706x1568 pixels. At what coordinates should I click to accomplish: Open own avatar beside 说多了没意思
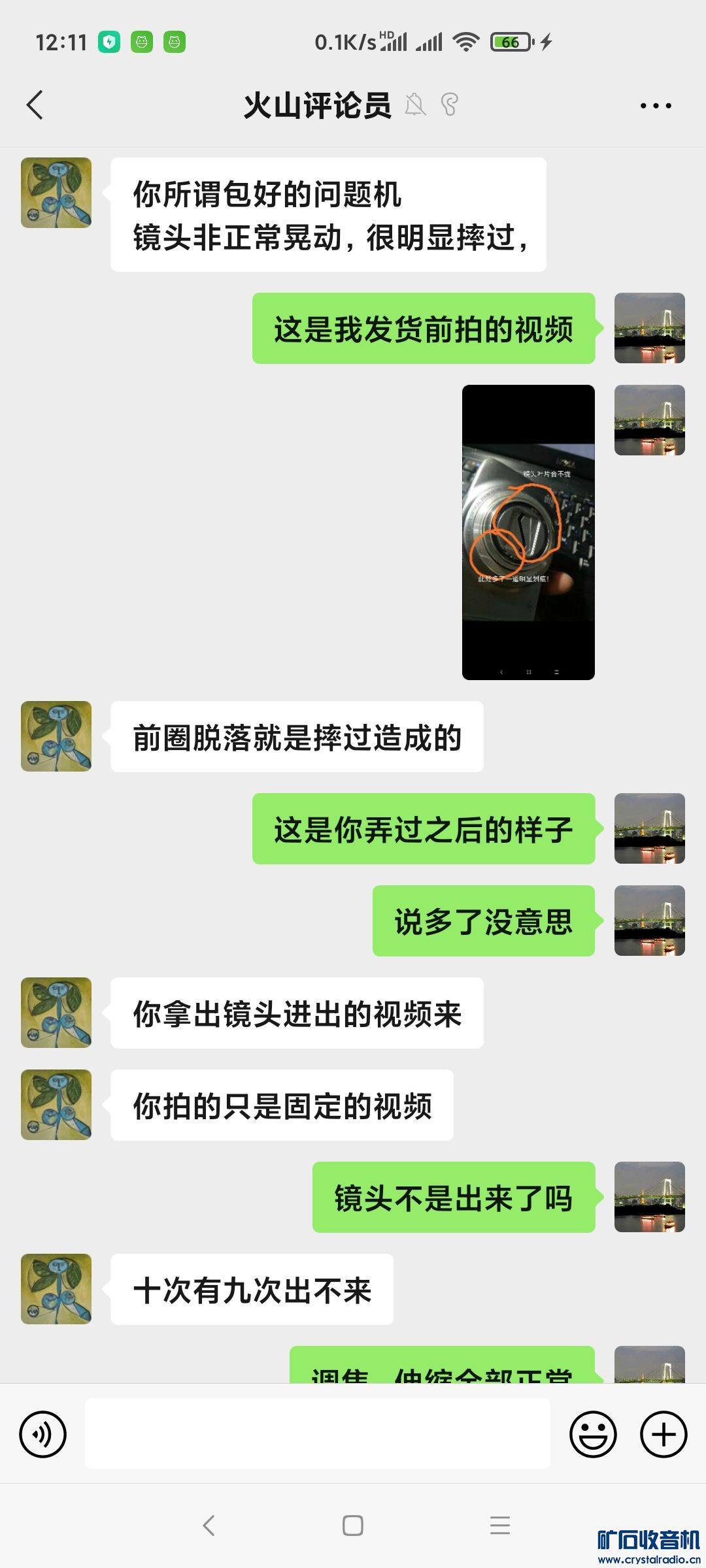click(x=649, y=921)
